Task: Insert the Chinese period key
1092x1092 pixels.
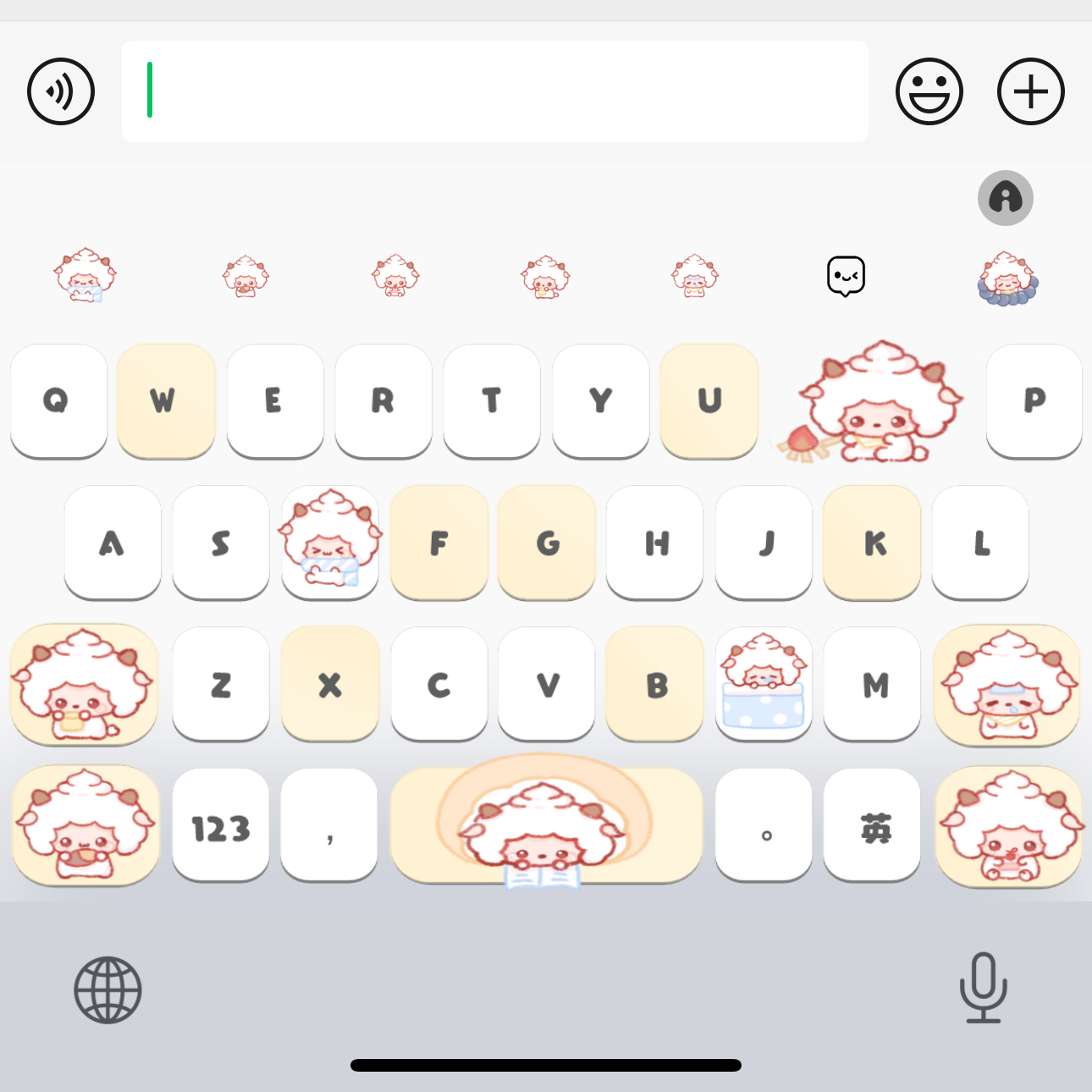Action: click(x=764, y=826)
